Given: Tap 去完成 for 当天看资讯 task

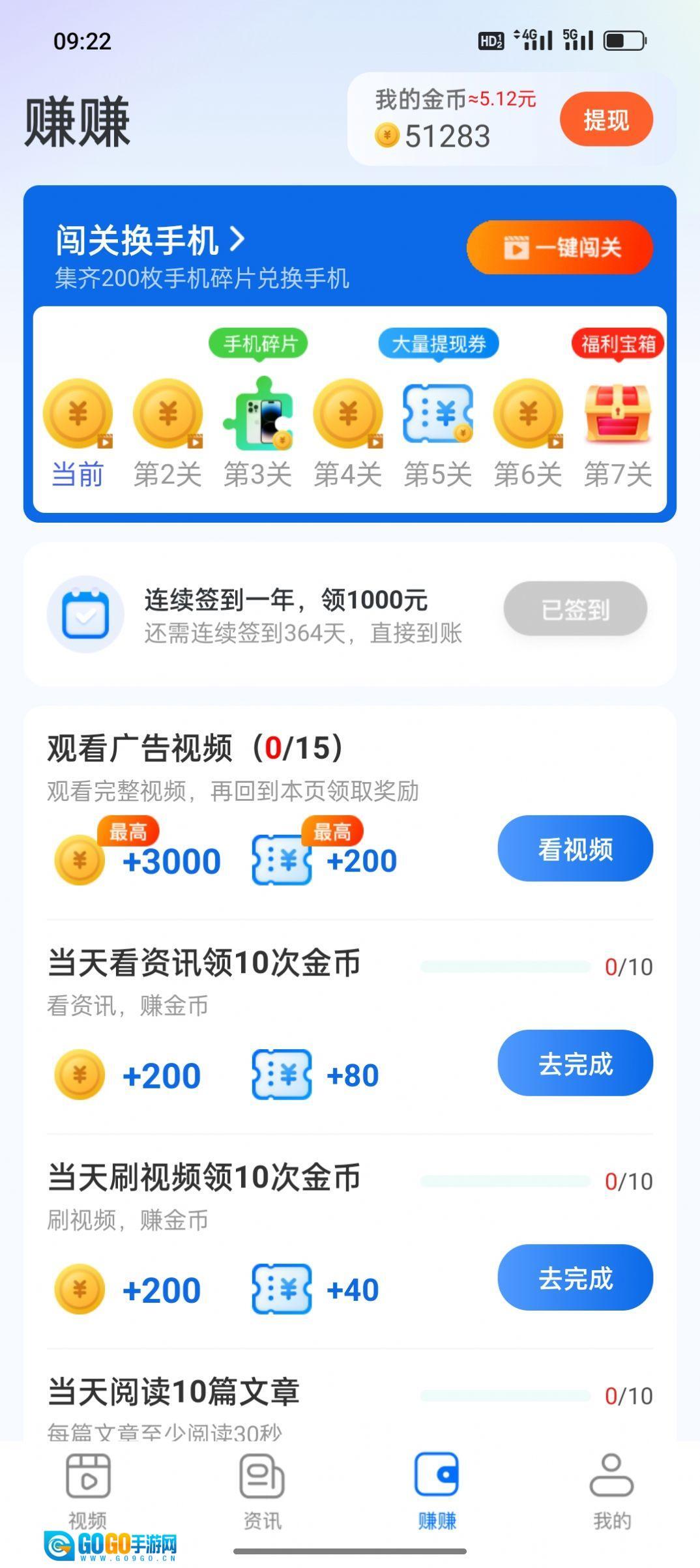Looking at the screenshot, I should (575, 1063).
